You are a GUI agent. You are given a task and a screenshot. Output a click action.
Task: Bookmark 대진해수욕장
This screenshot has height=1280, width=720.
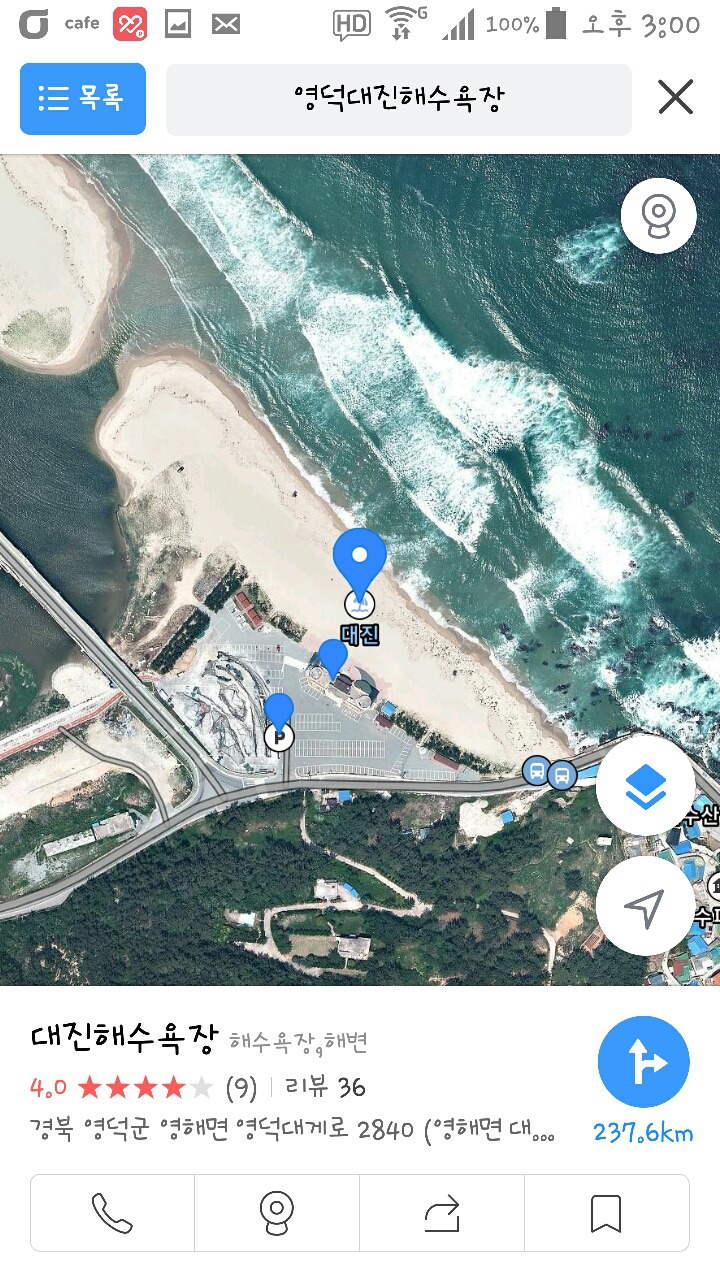(x=606, y=1213)
